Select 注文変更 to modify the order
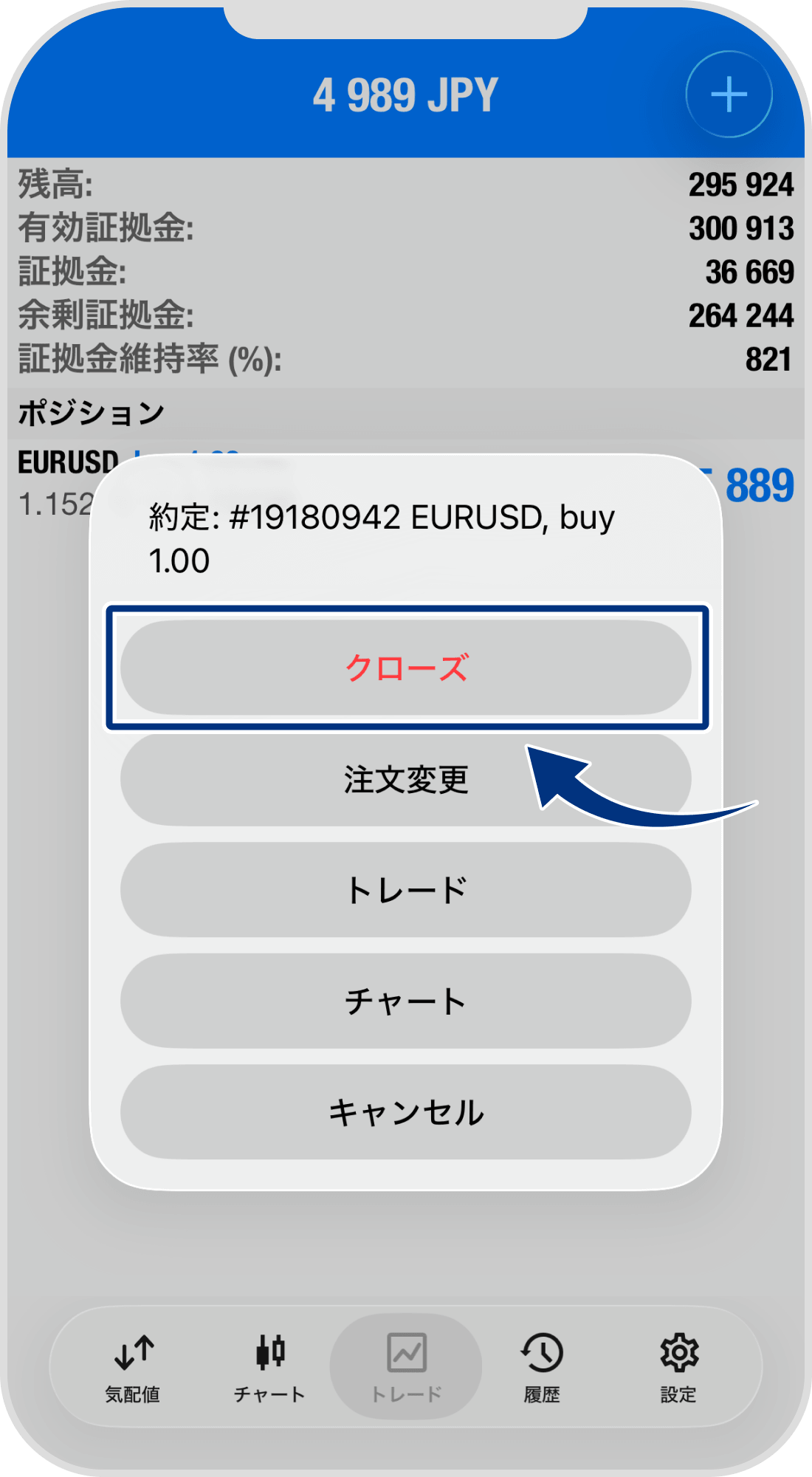This screenshot has height=1477, width=812. click(406, 779)
